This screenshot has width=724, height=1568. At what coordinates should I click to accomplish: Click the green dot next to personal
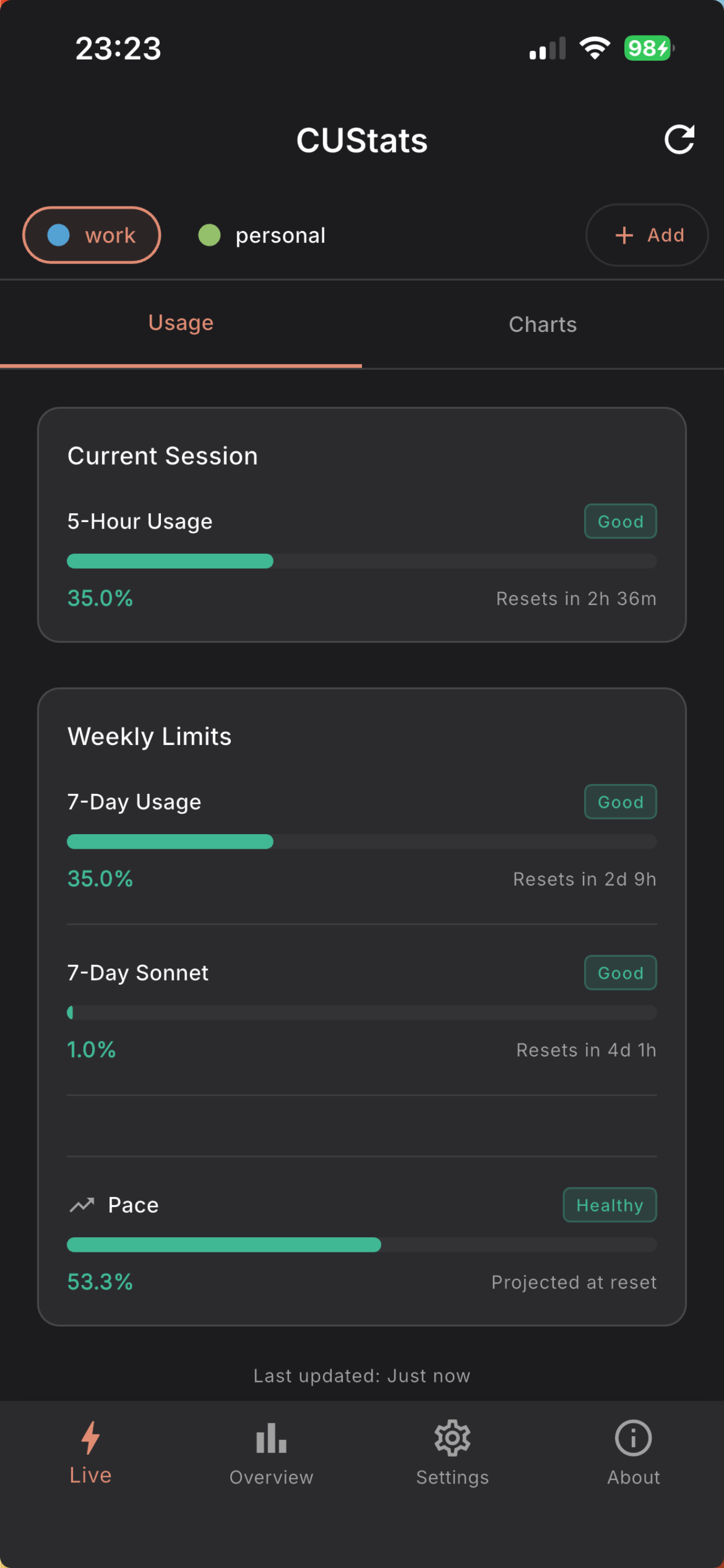209,235
